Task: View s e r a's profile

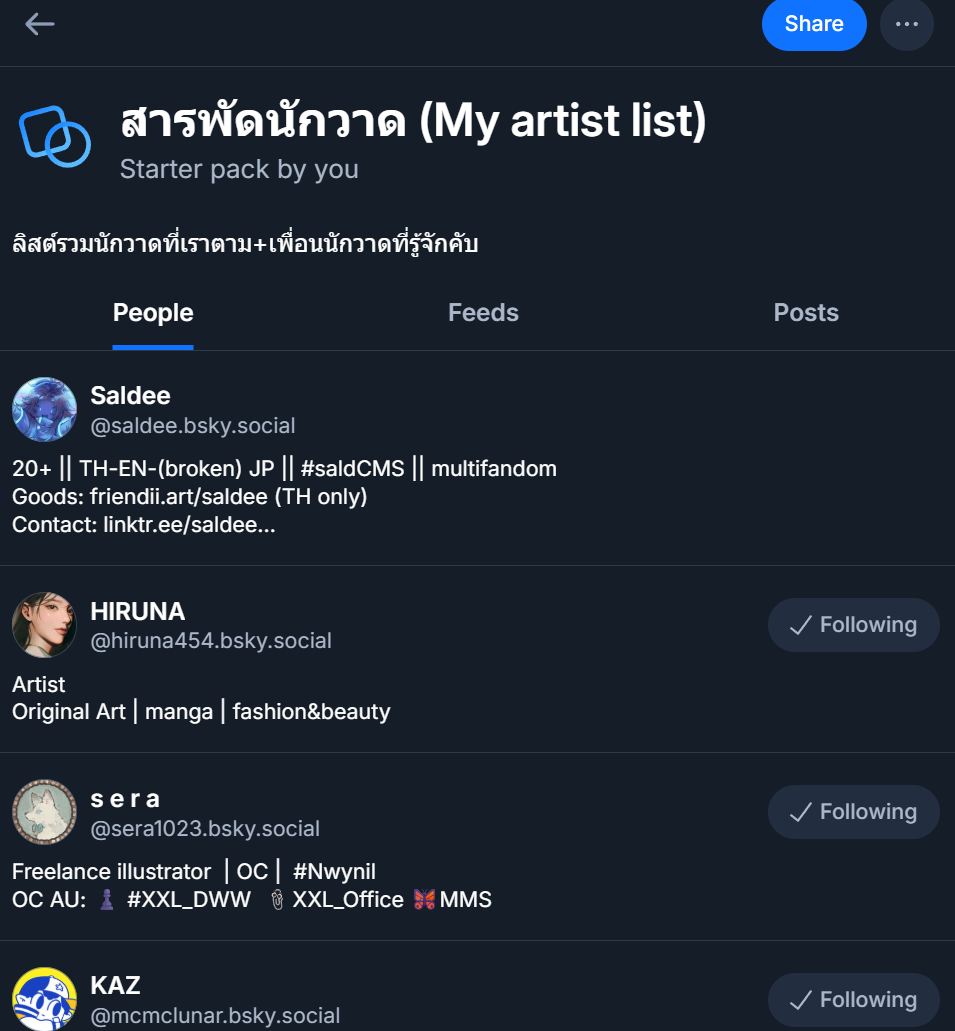Action: click(x=125, y=799)
